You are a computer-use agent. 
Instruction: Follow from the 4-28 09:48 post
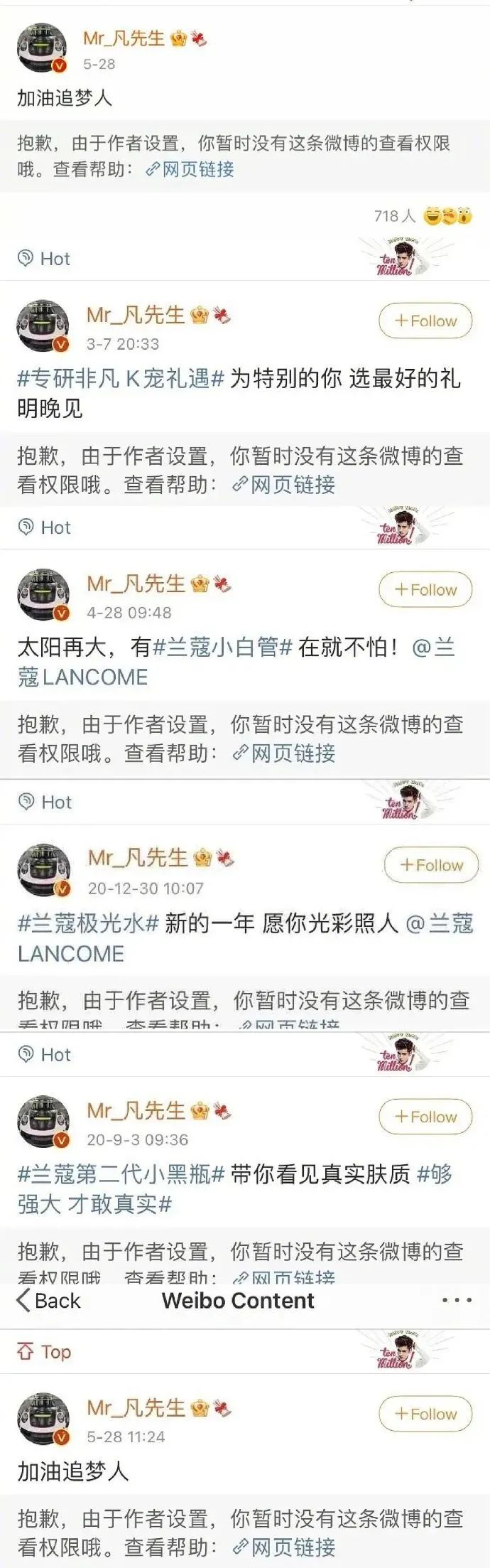point(425,589)
